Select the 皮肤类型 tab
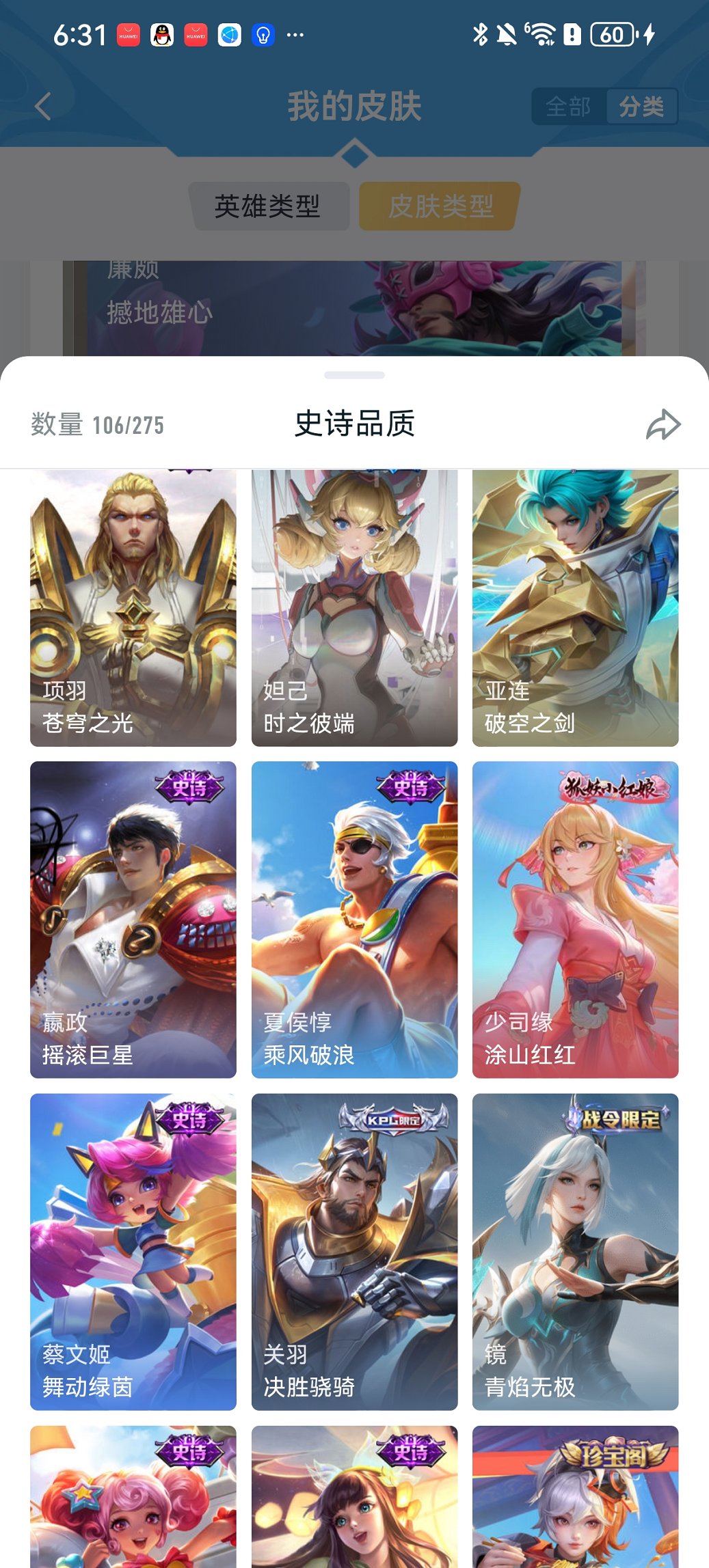 (x=440, y=206)
